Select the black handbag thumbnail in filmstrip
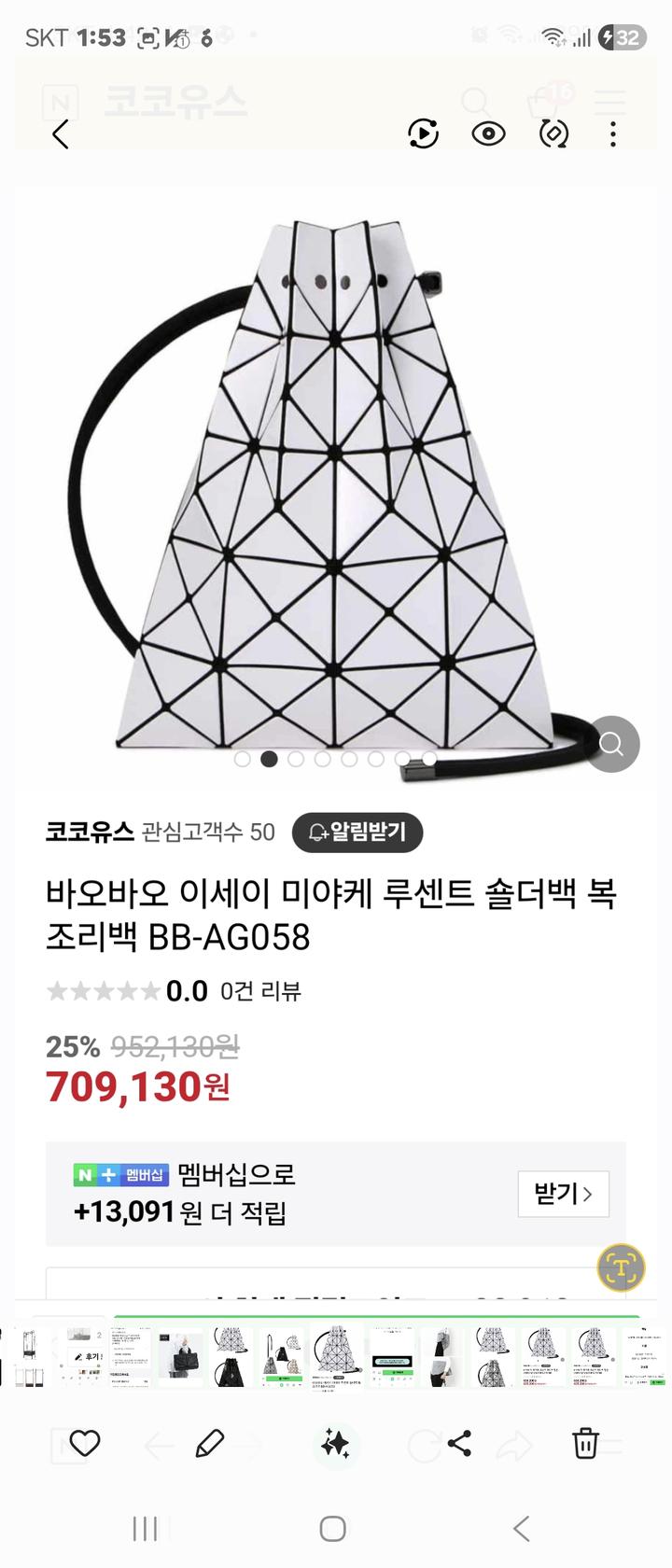 180,1355
